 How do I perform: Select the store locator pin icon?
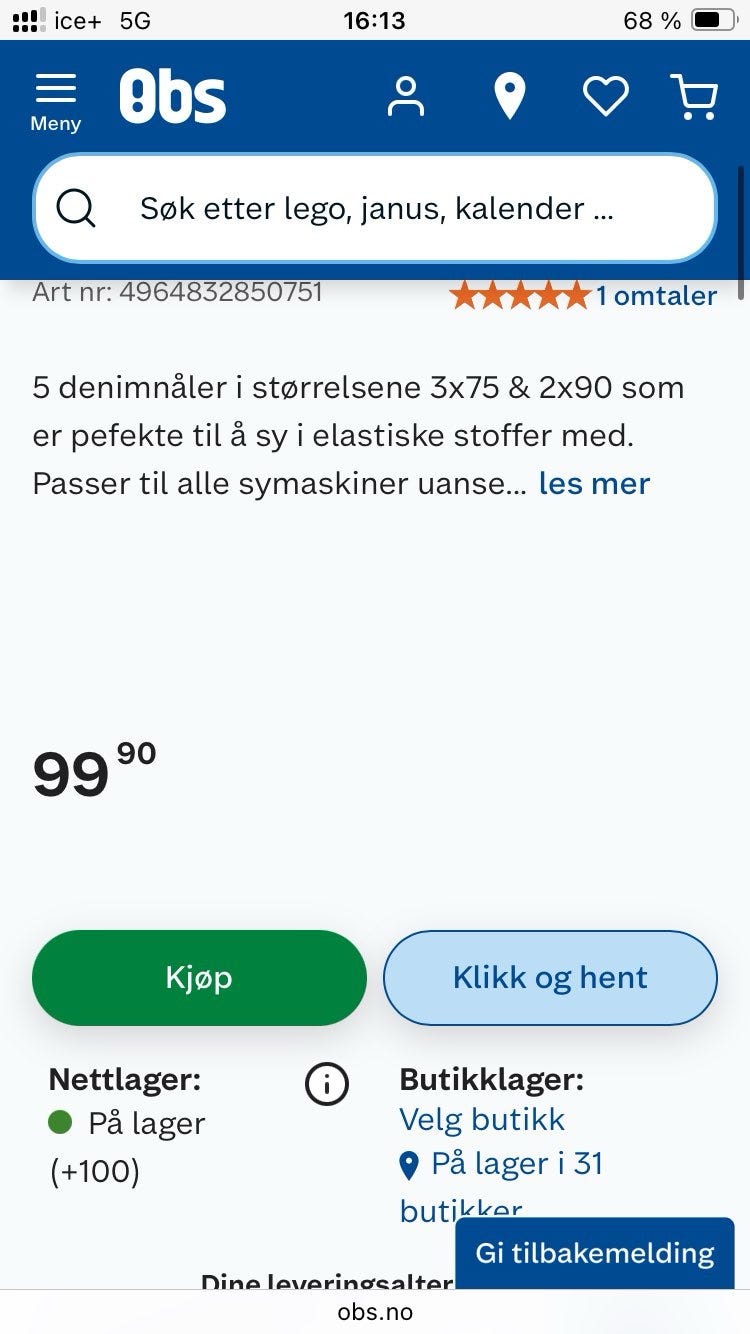tap(510, 96)
